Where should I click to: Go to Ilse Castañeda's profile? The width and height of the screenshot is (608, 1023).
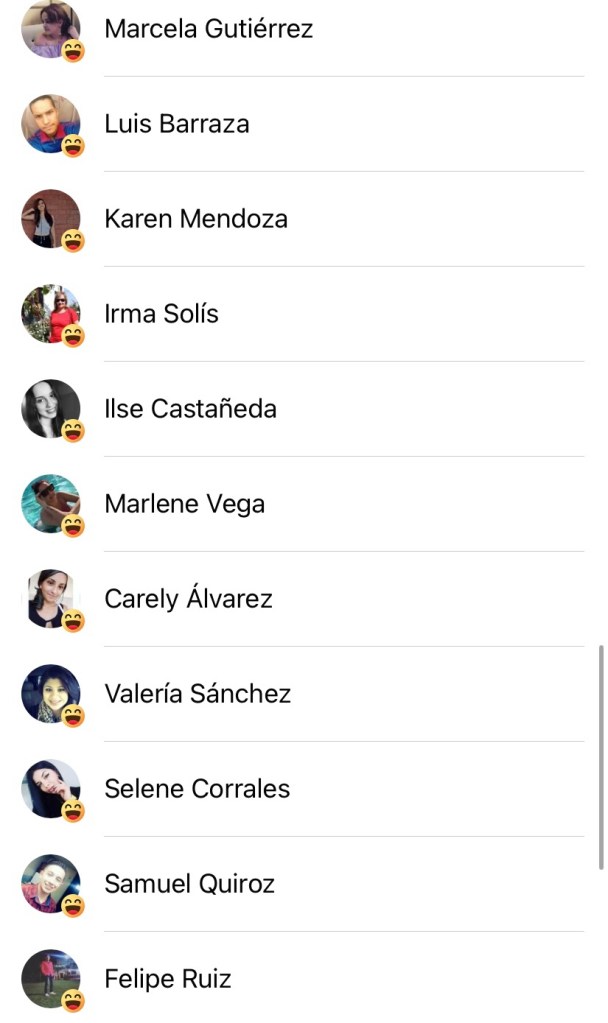190,409
